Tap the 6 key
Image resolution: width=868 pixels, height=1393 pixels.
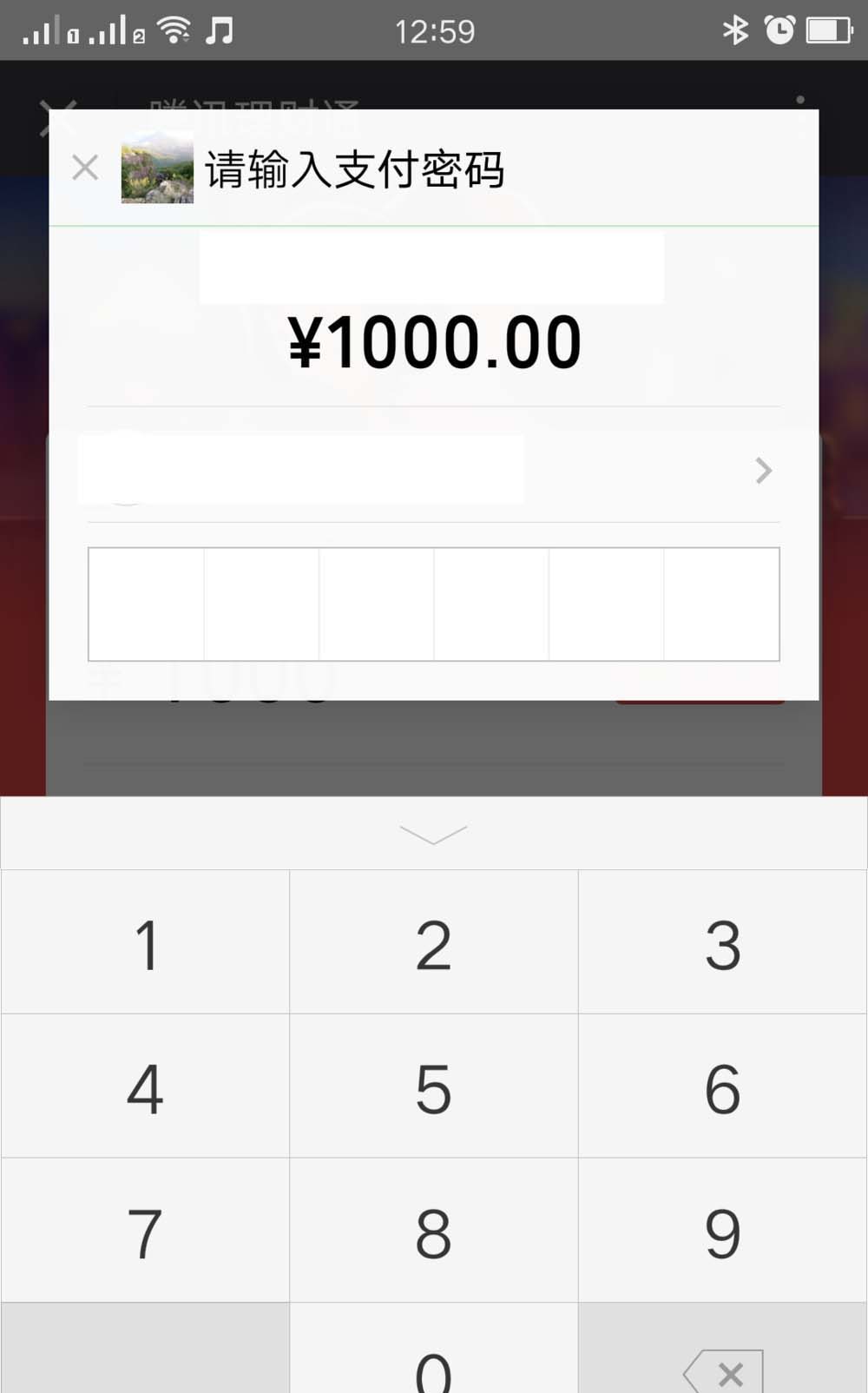click(x=722, y=1087)
